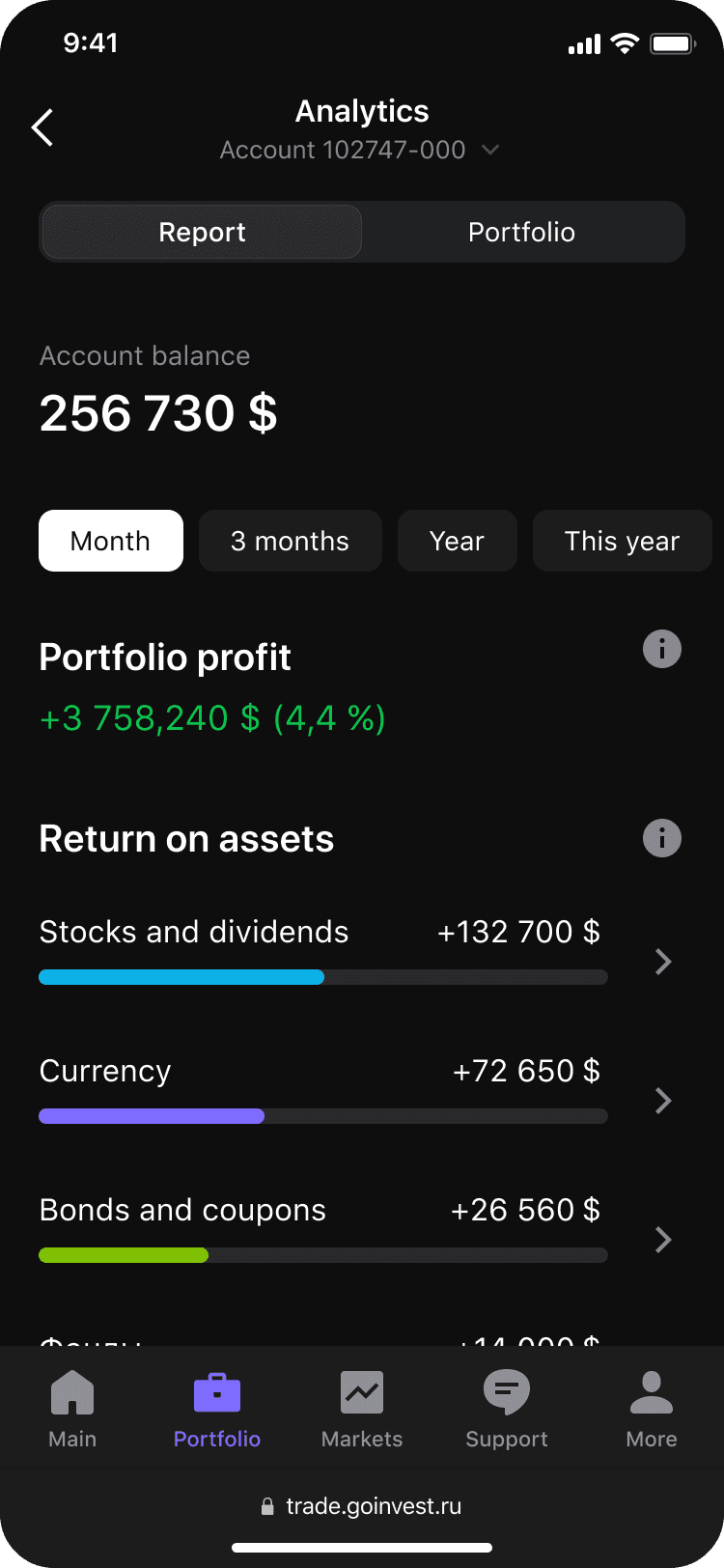Tap info icon beside Return on assets
This screenshot has width=724, height=1568.
(662, 838)
